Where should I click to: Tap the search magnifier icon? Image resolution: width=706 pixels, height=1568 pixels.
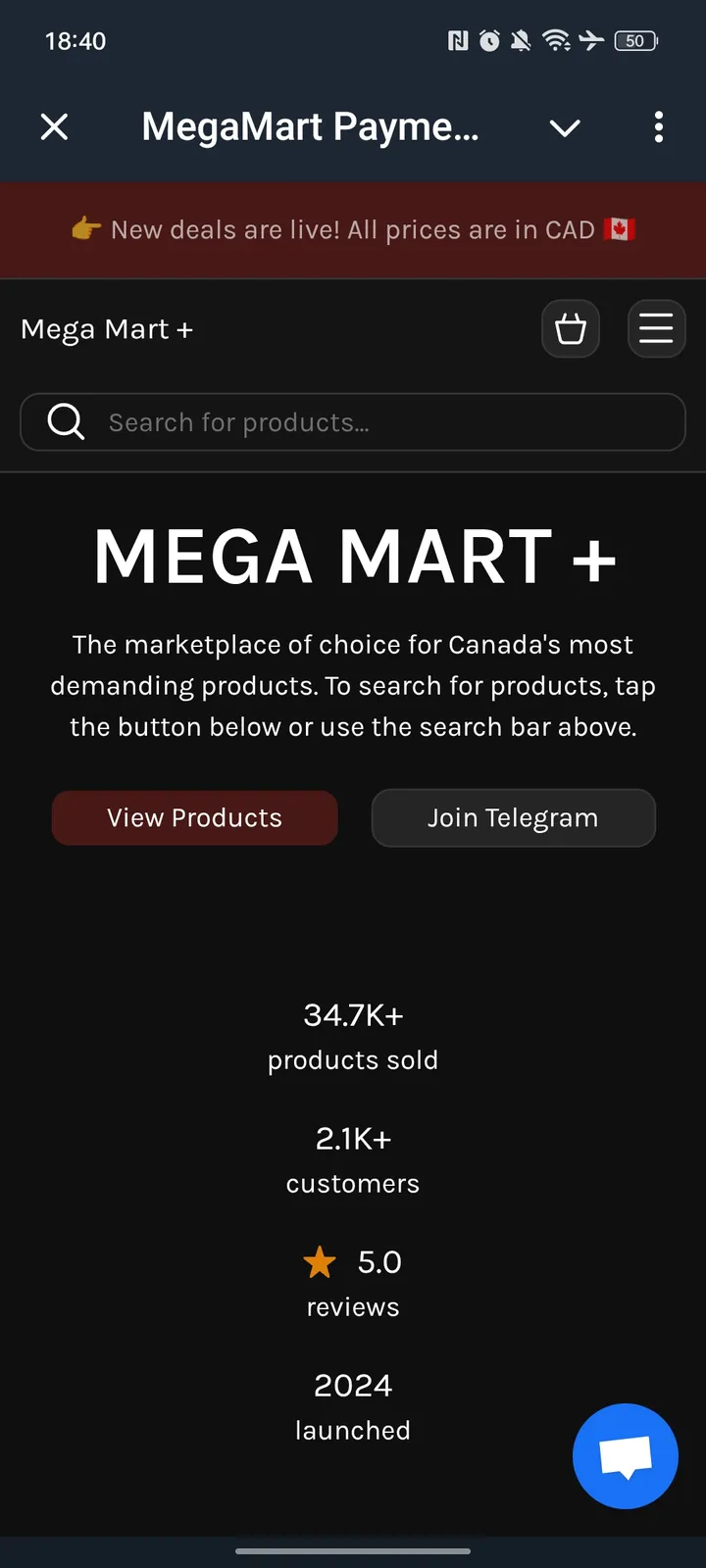point(66,421)
